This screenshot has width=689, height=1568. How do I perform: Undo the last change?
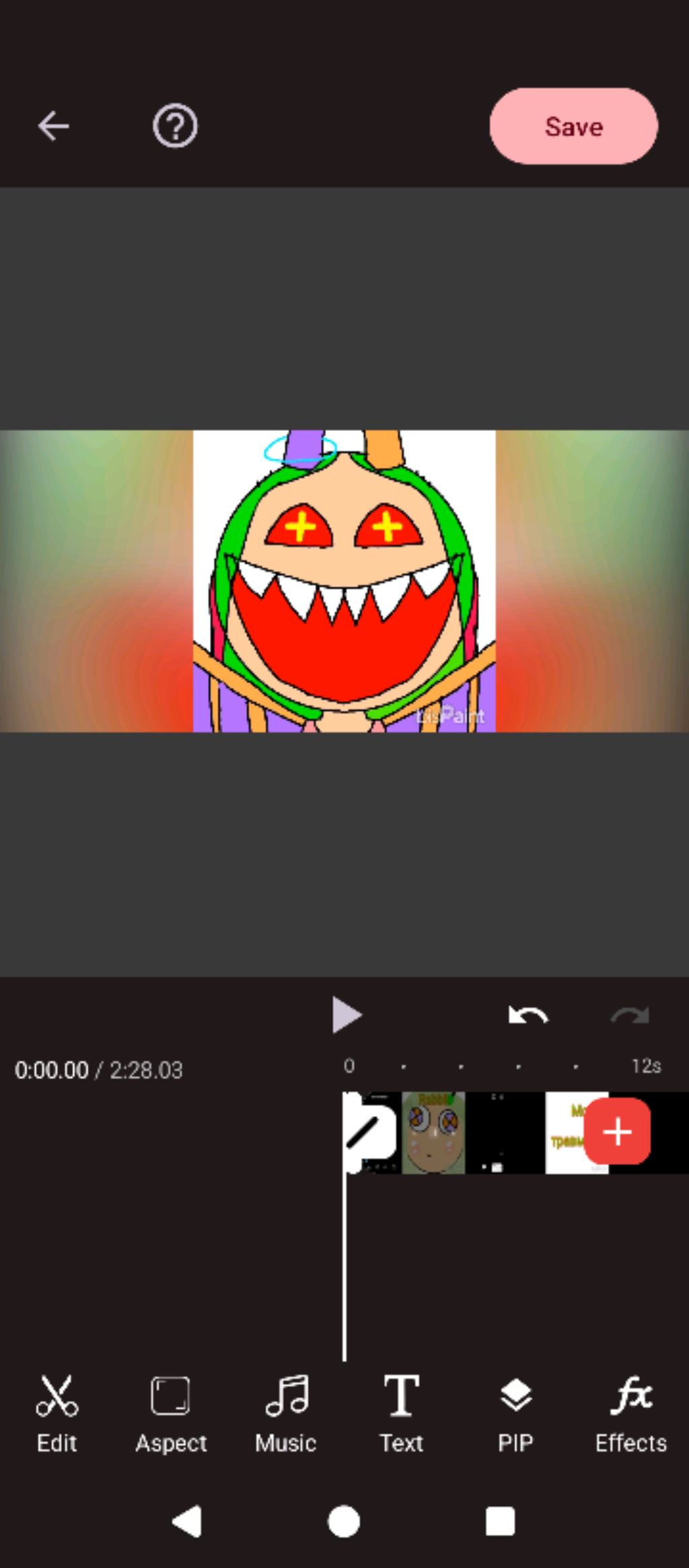pyautogui.click(x=528, y=1015)
